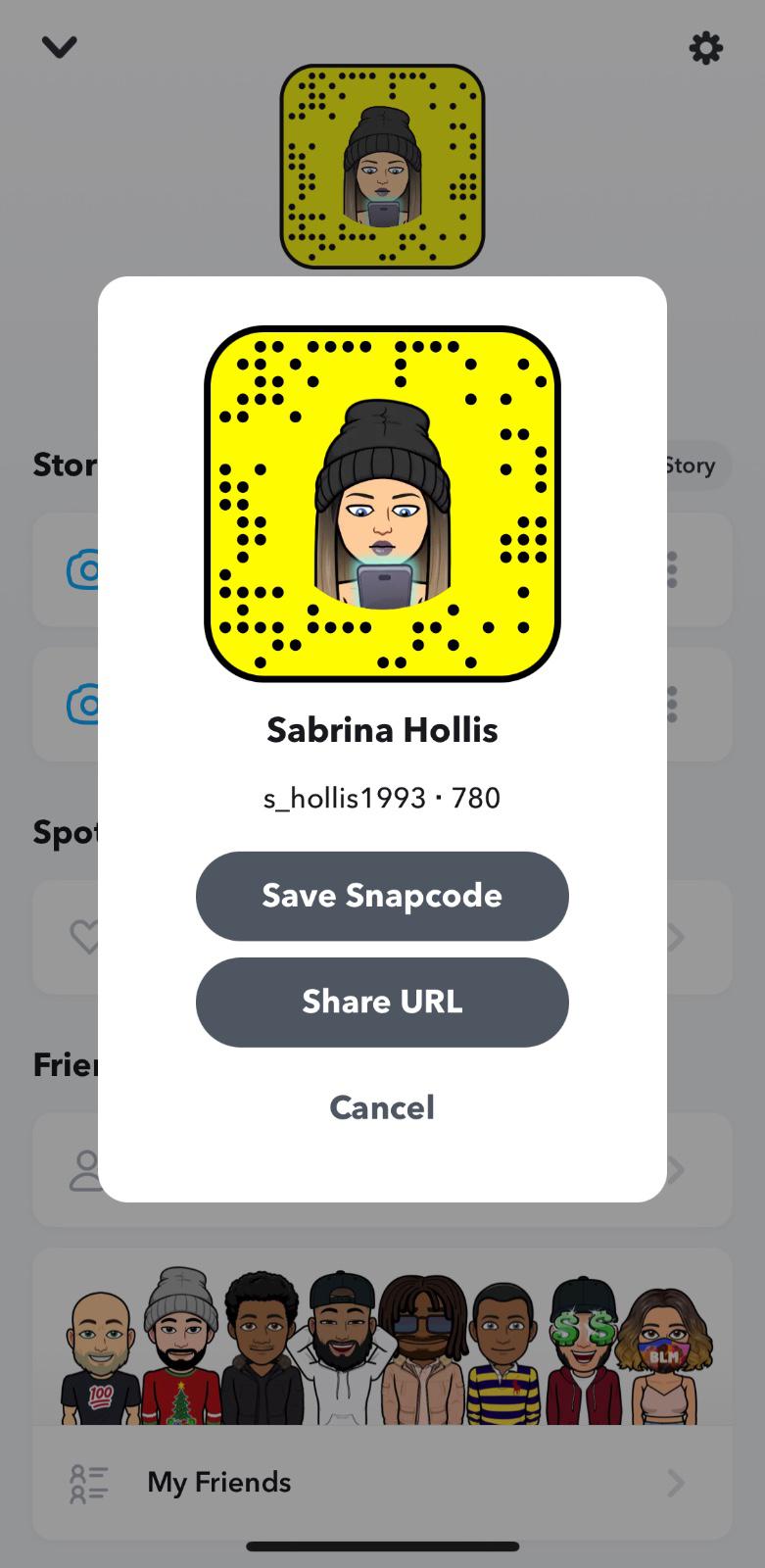765x1568 pixels.
Task: Share the profile URL
Action: click(x=382, y=1002)
